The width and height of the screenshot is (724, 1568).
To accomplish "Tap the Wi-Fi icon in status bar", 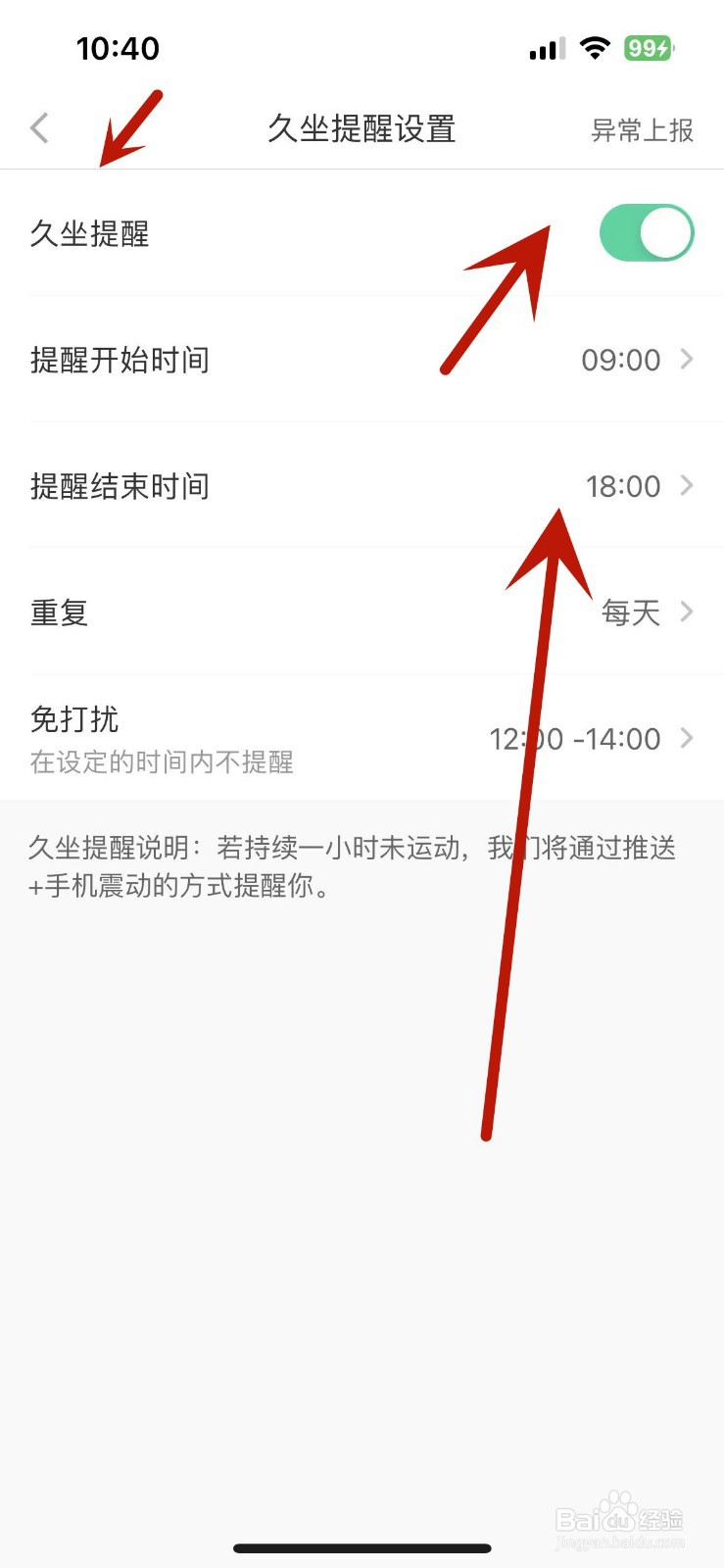I will [595, 47].
